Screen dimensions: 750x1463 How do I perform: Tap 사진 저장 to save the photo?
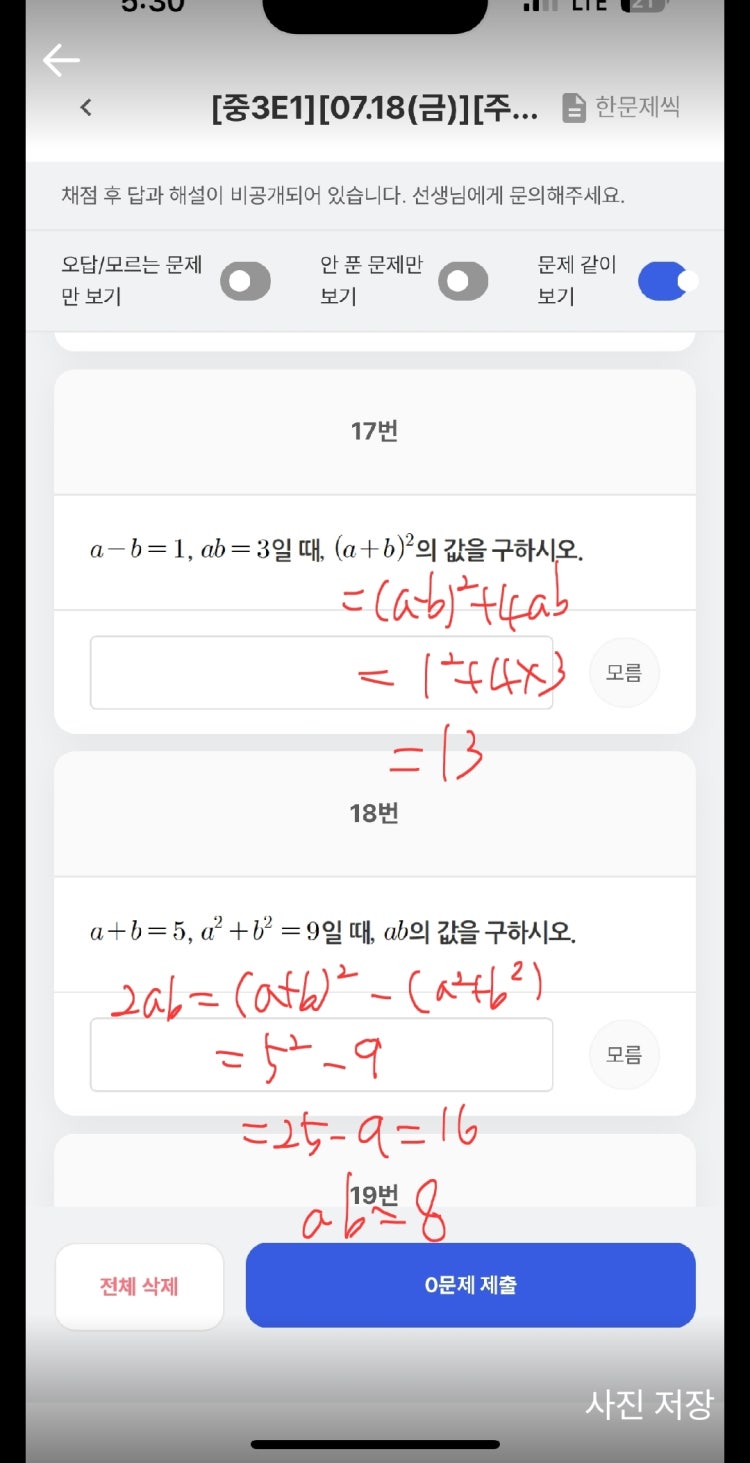coord(649,1404)
